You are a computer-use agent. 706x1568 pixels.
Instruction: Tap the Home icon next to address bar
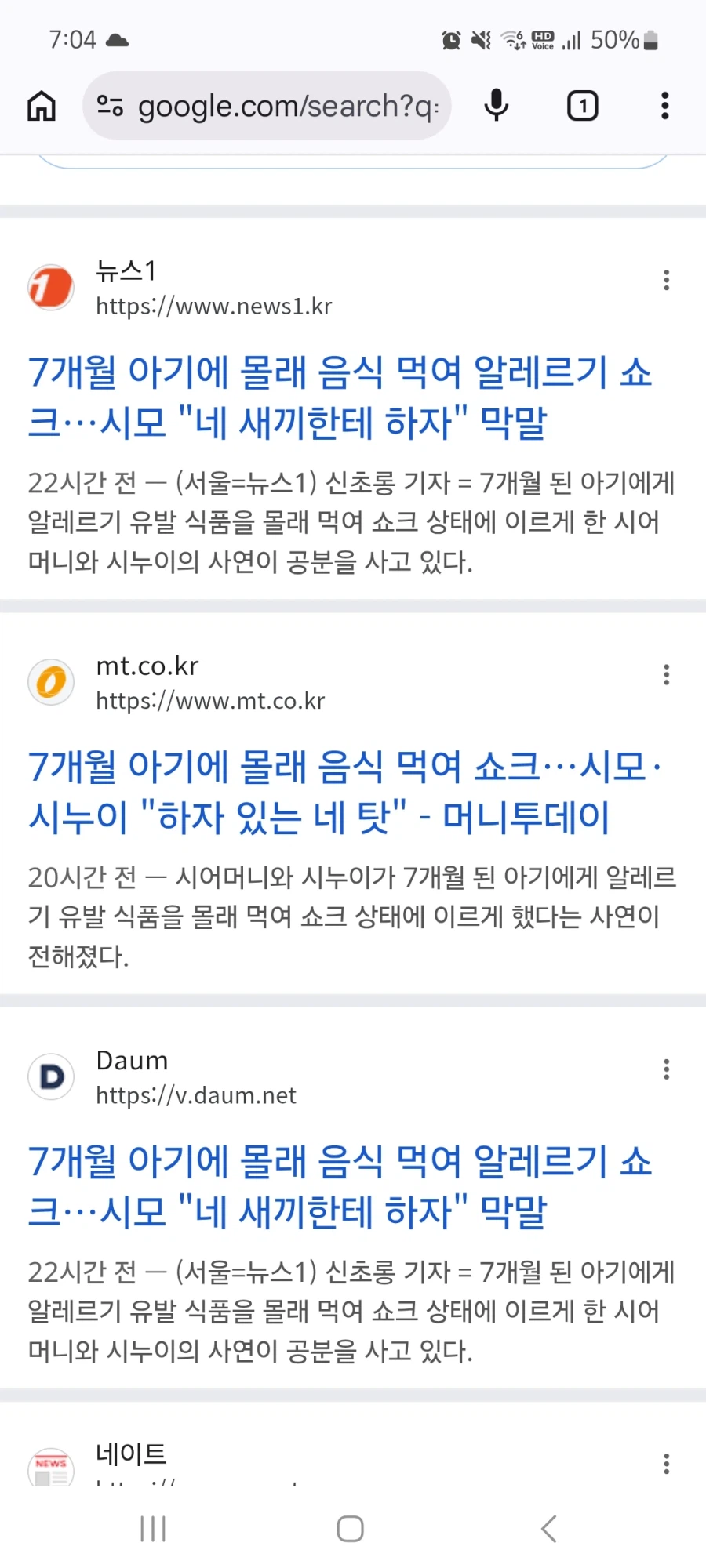point(41,106)
